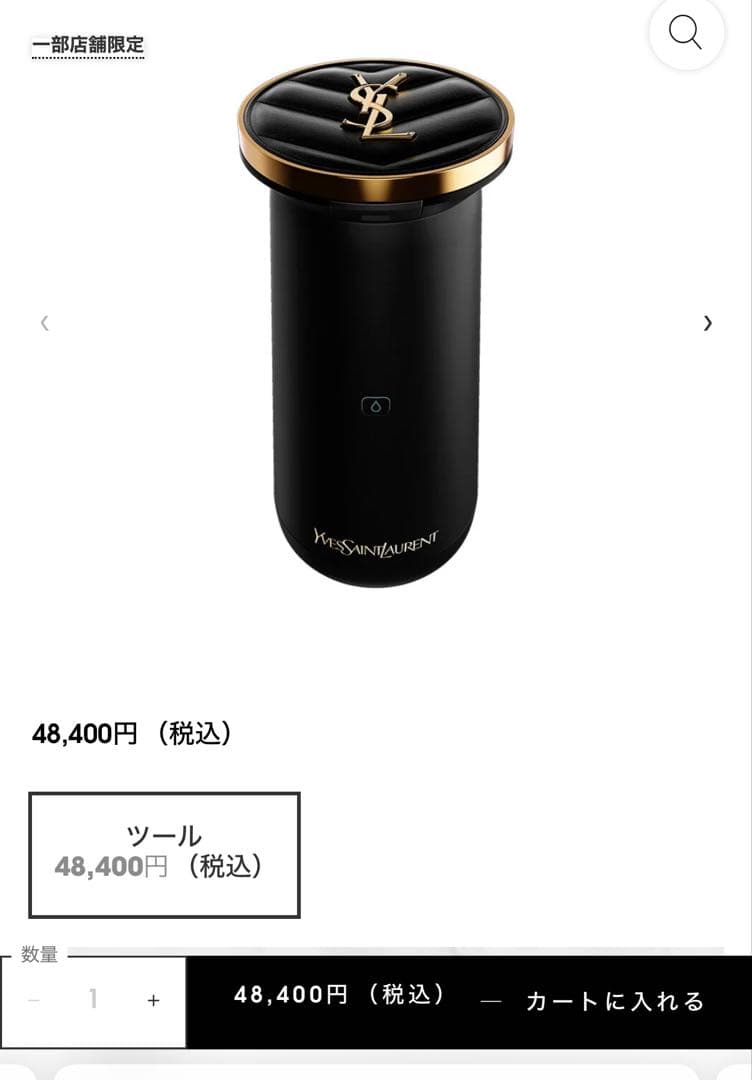
Task: Tap the magnifying glass to search products
Action: tap(686, 33)
